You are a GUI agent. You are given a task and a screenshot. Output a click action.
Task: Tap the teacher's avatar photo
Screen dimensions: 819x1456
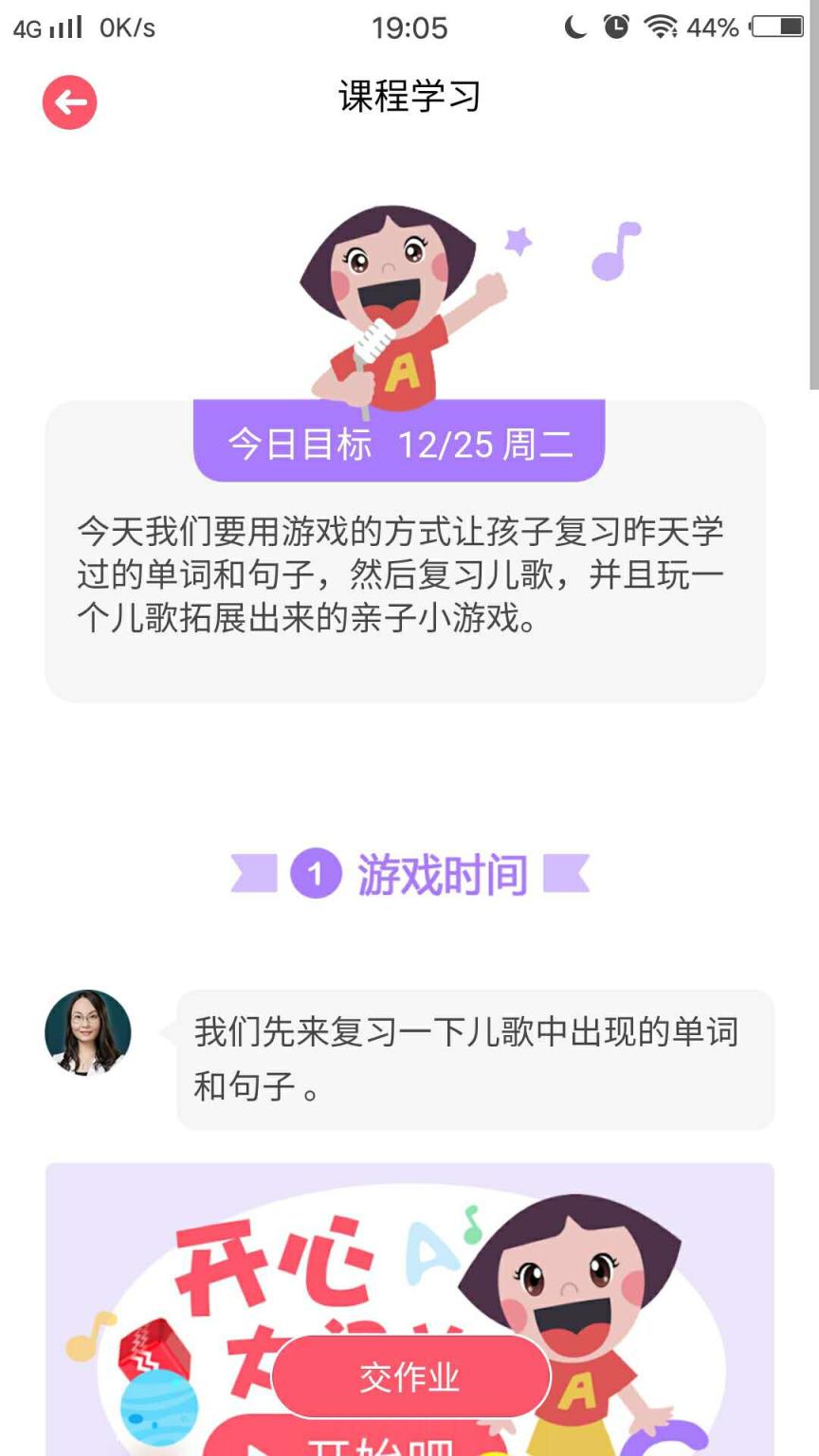tap(88, 1033)
